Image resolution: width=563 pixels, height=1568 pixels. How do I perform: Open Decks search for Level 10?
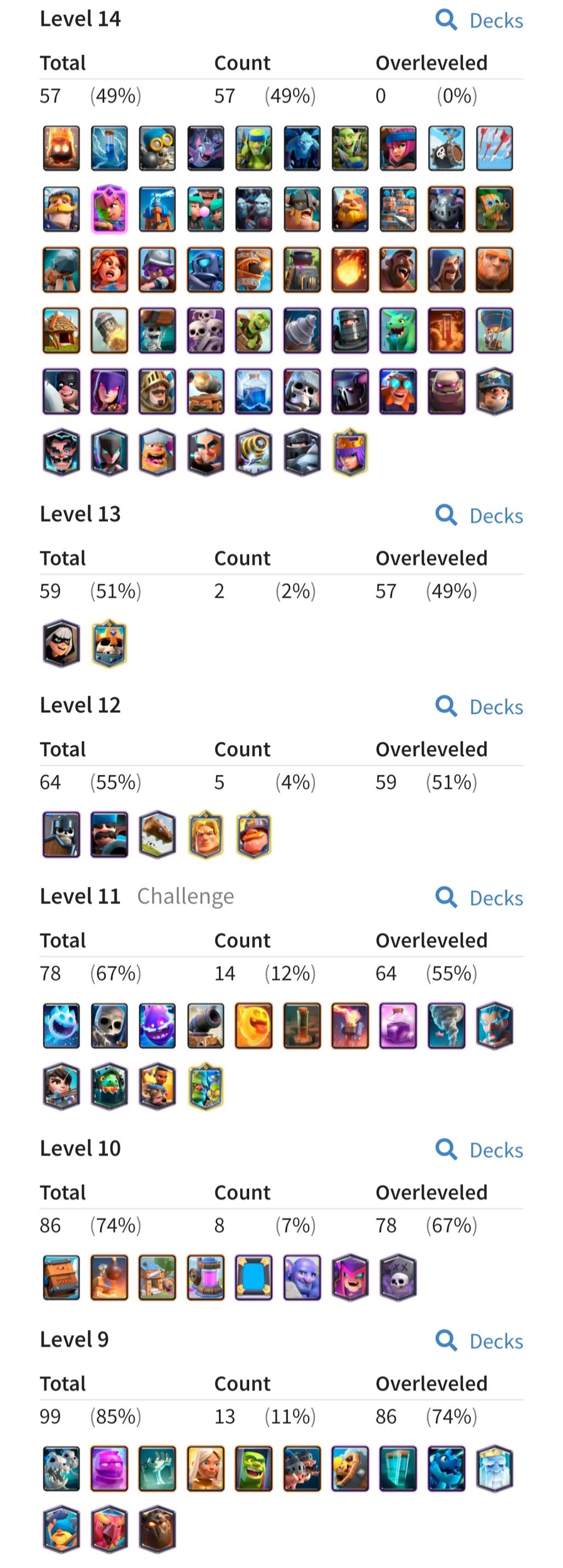[480, 1150]
